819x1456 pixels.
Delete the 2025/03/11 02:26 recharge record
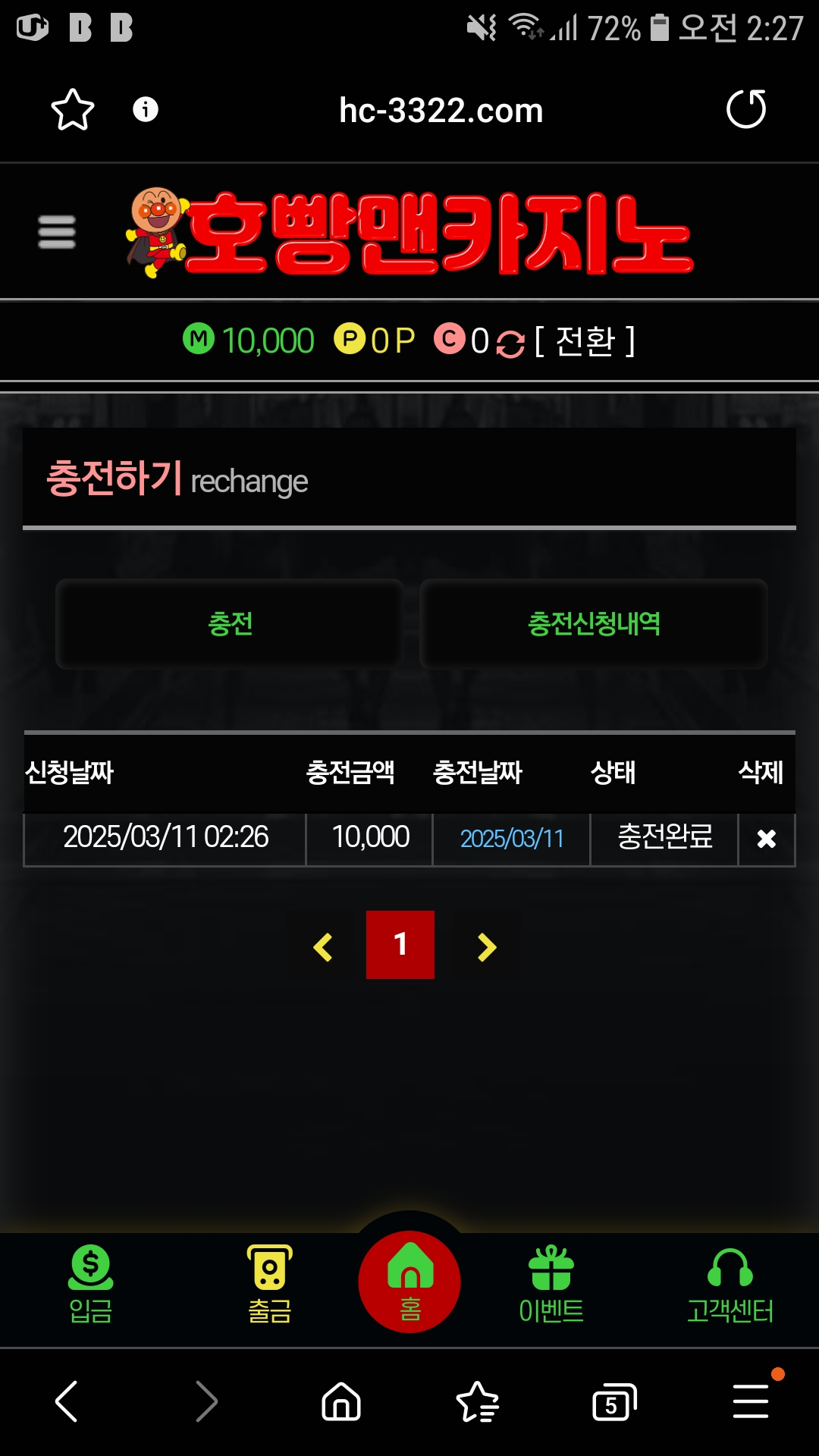pyautogui.click(x=766, y=839)
